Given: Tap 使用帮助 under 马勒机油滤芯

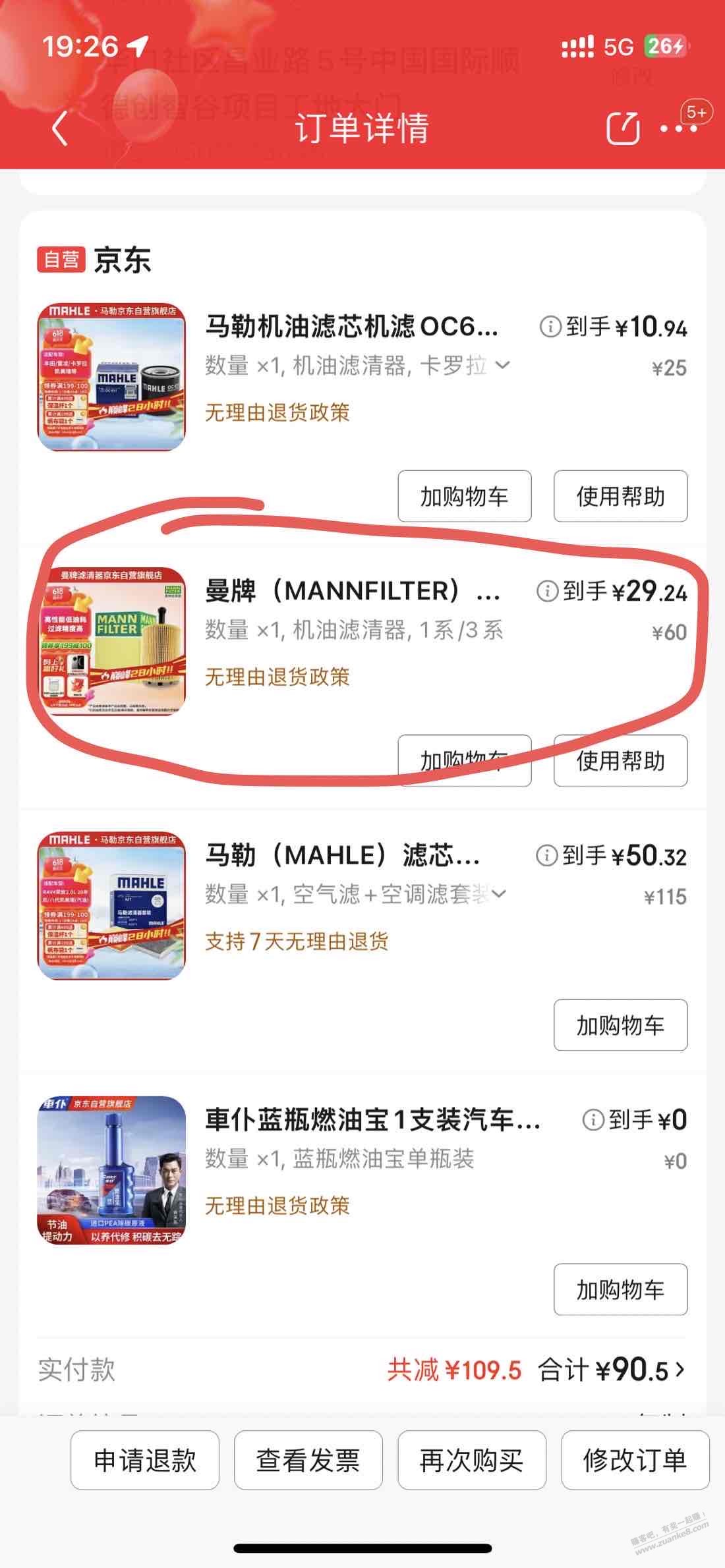Looking at the screenshot, I should click(x=621, y=496).
